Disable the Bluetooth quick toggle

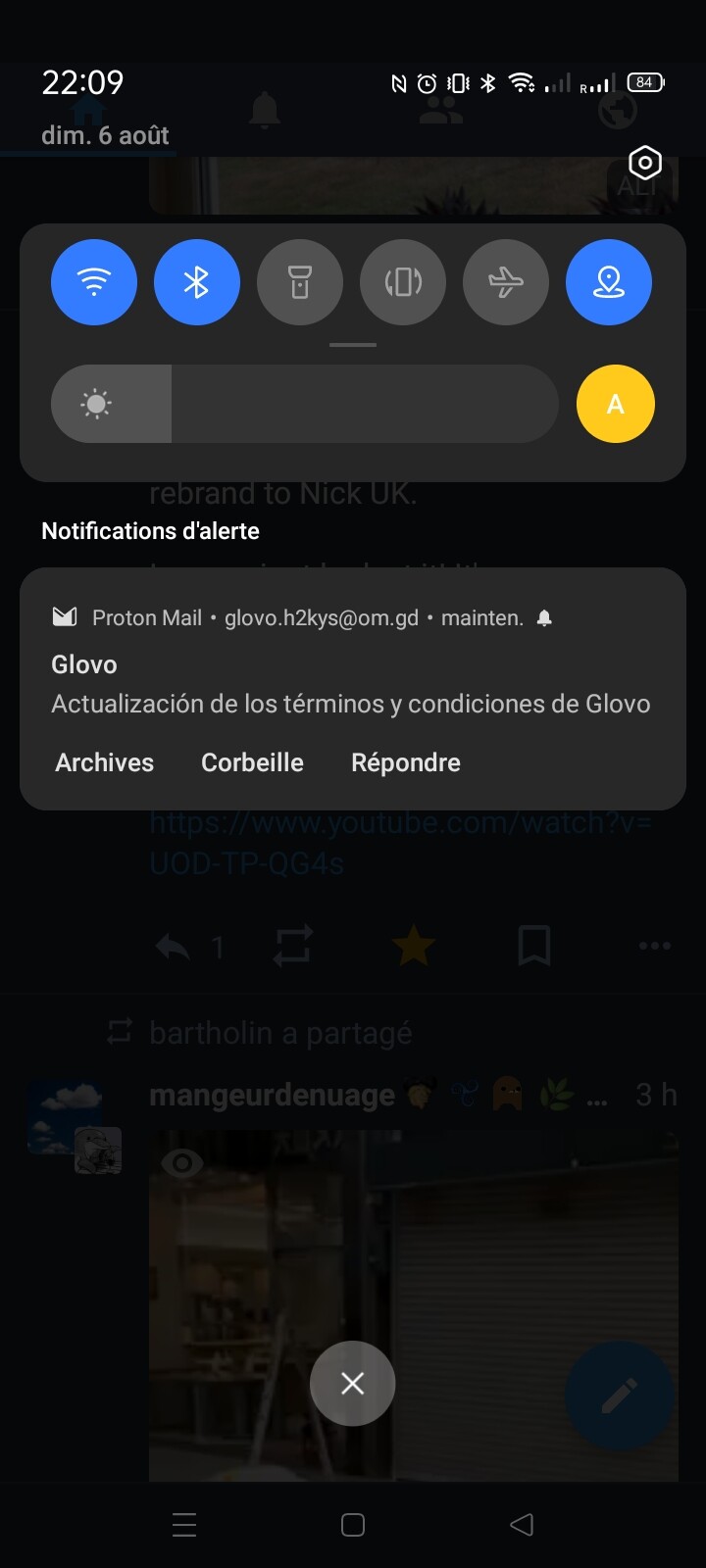pos(197,282)
